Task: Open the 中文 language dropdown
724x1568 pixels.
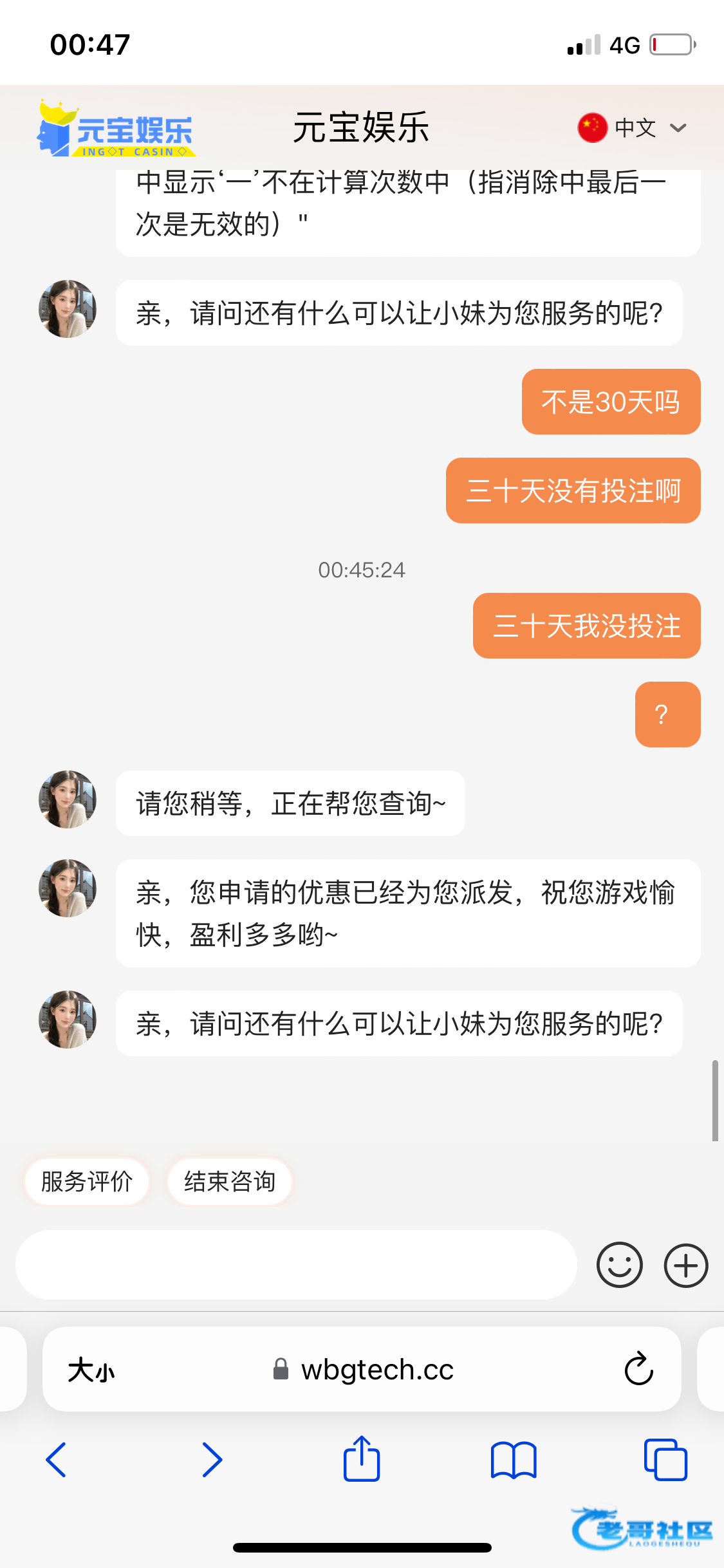Action: (633, 127)
